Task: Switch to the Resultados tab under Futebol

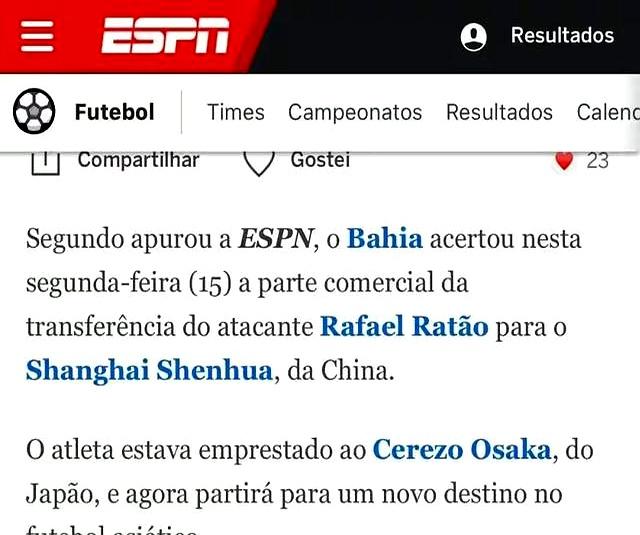Action: point(499,112)
